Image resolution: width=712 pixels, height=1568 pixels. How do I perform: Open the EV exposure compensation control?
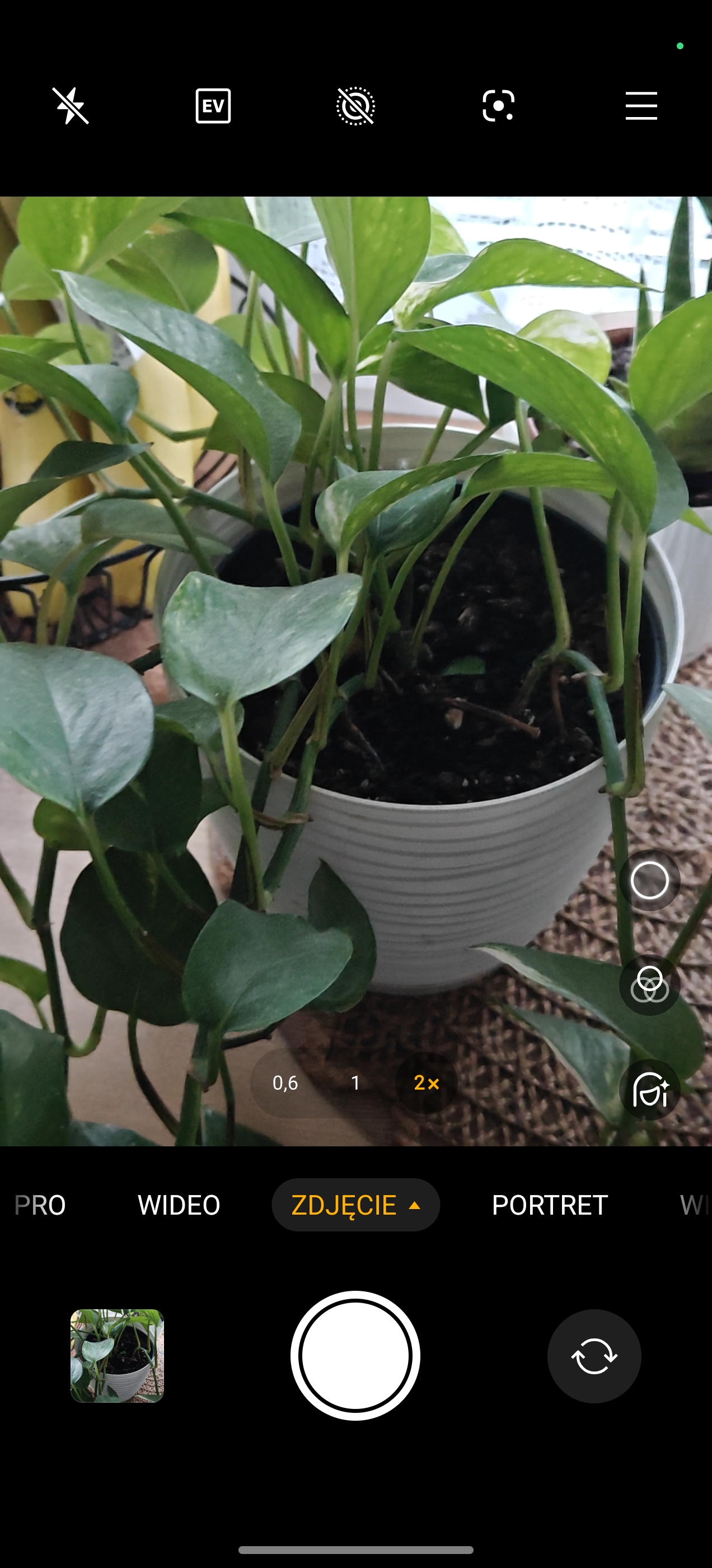pyautogui.click(x=213, y=106)
